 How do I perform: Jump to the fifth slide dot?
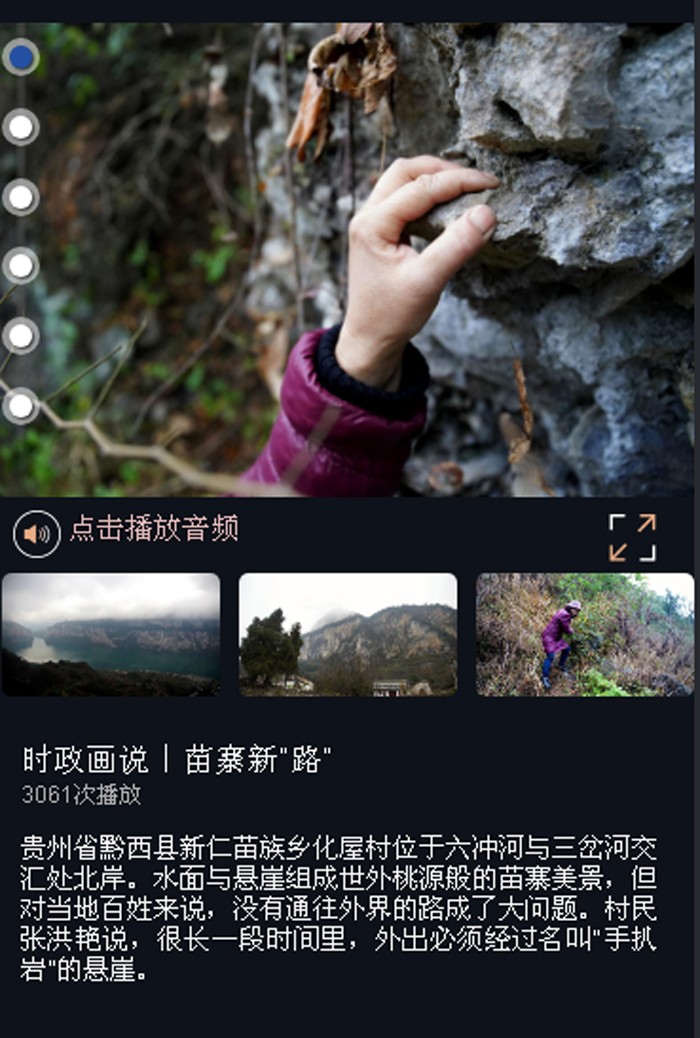pyautogui.click(x=21, y=336)
